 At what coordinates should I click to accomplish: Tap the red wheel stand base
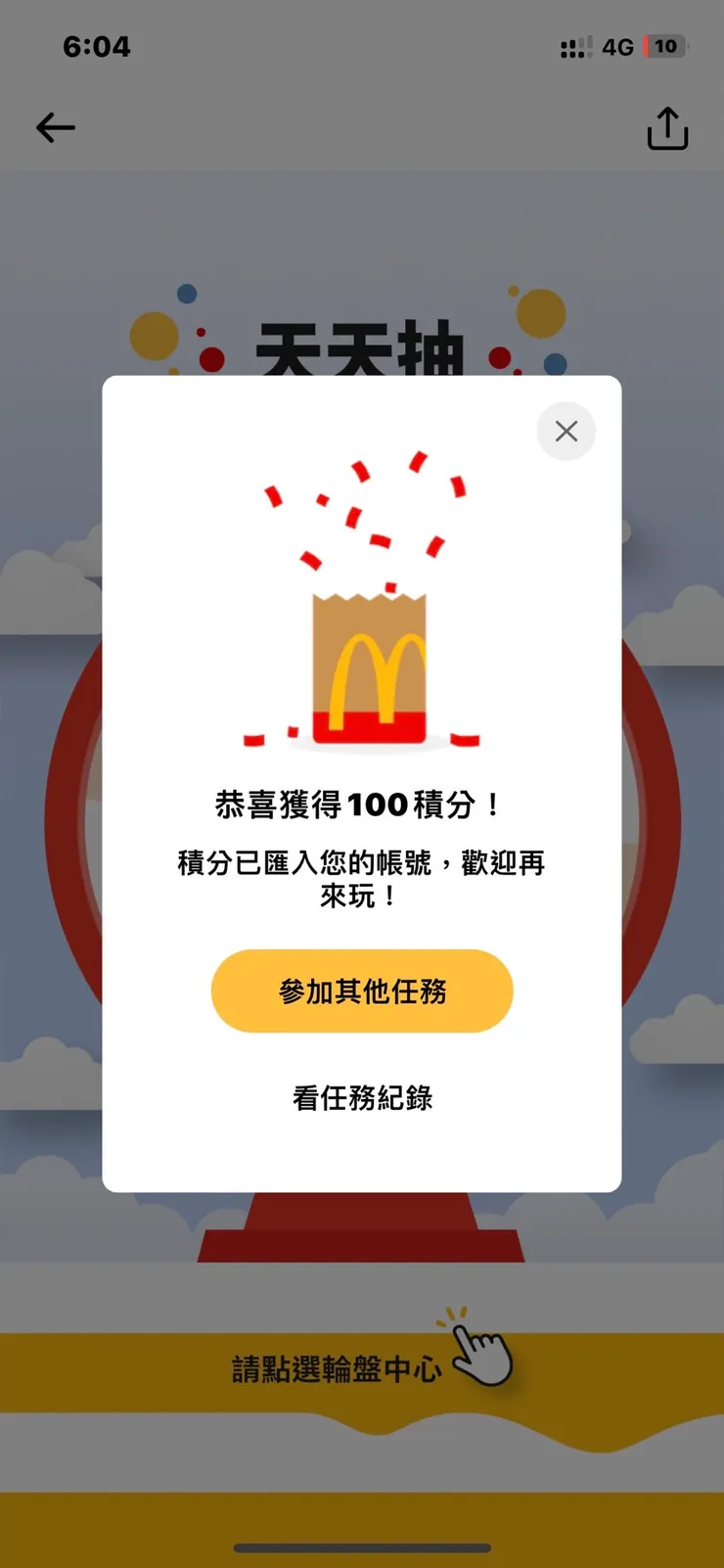click(362, 1243)
